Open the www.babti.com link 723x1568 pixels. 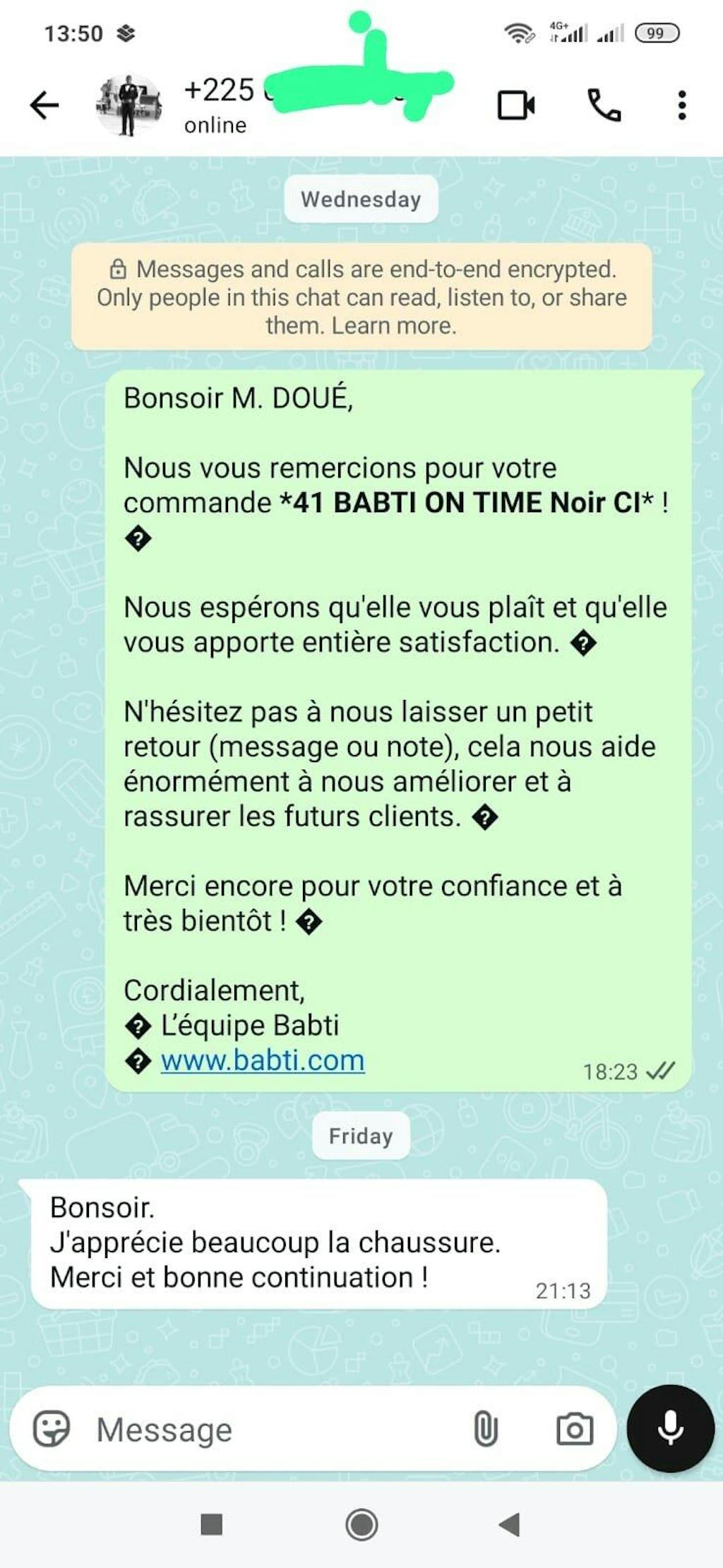coord(263,1060)
